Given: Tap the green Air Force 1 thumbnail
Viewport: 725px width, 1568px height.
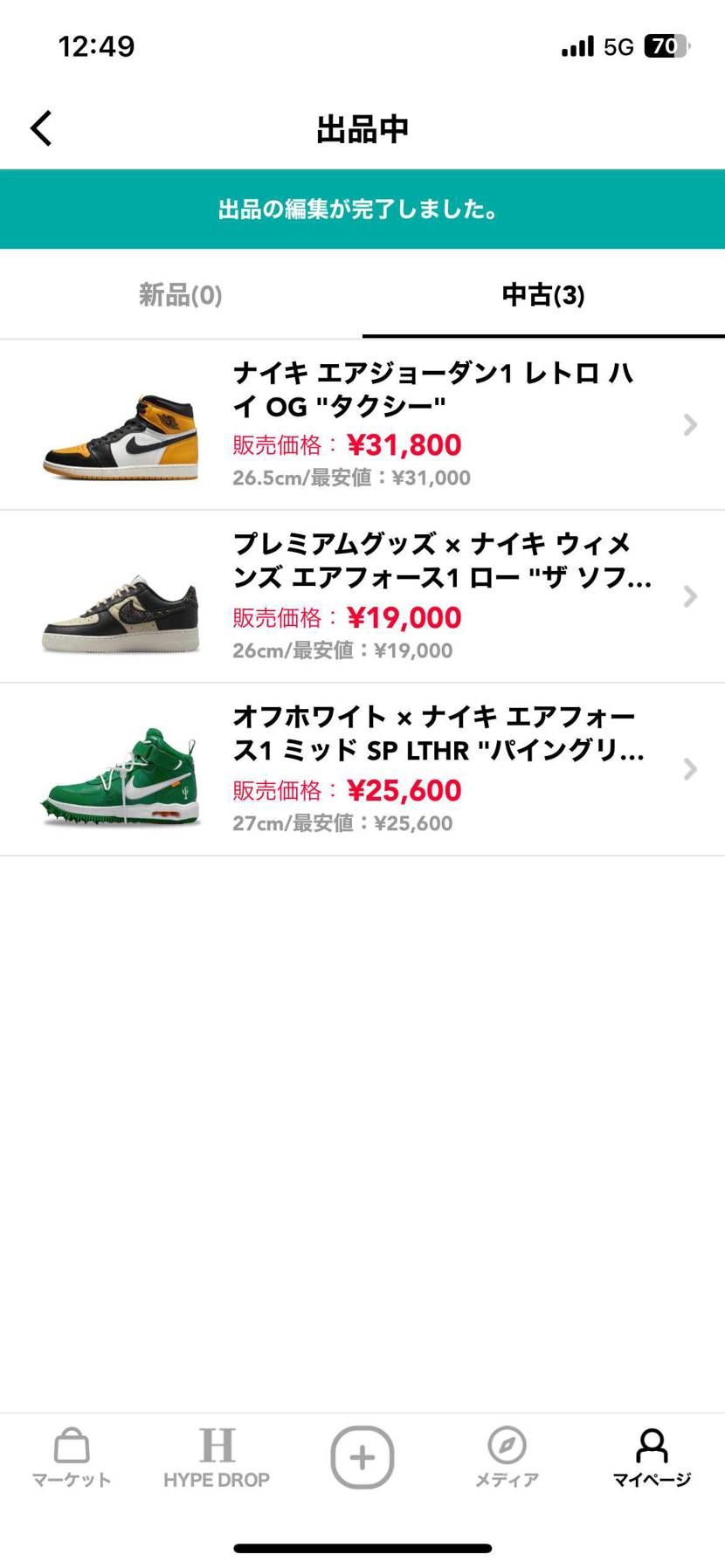Looking at the screenshot, I should click(x=120, y=769).
